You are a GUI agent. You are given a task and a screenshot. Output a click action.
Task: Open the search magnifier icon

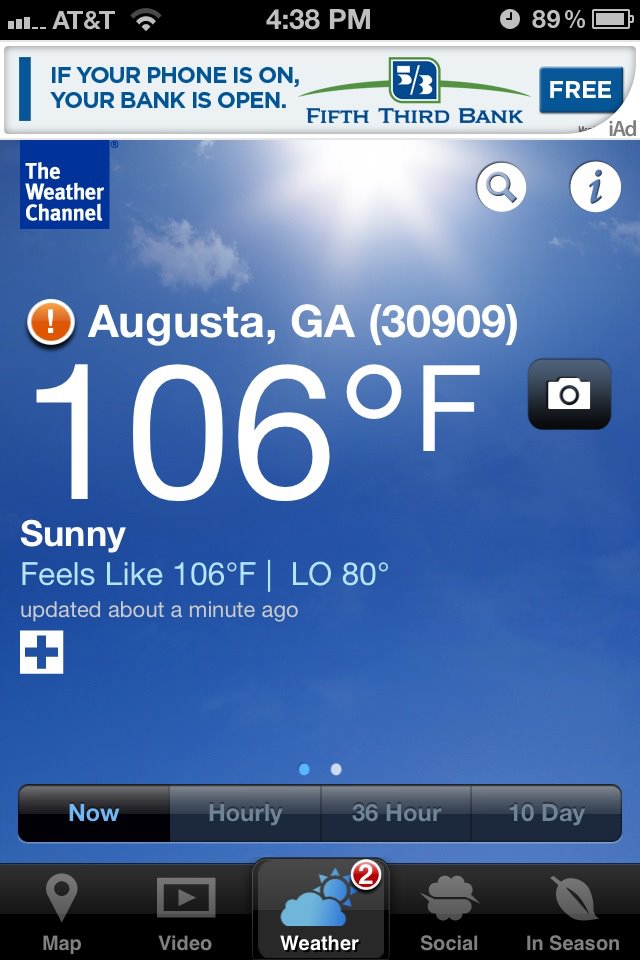501,186
